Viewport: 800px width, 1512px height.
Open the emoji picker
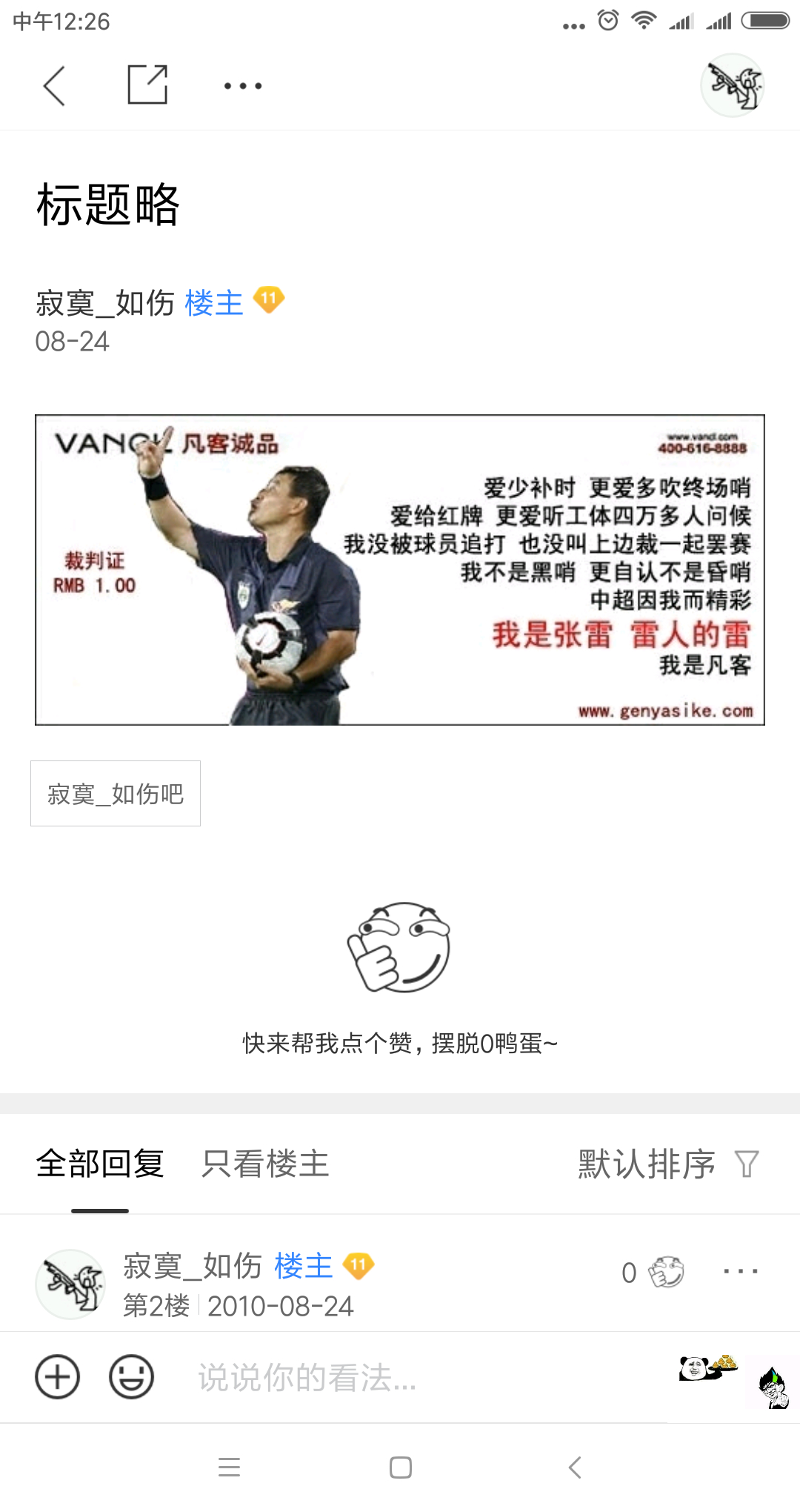tap(132, 1377)
